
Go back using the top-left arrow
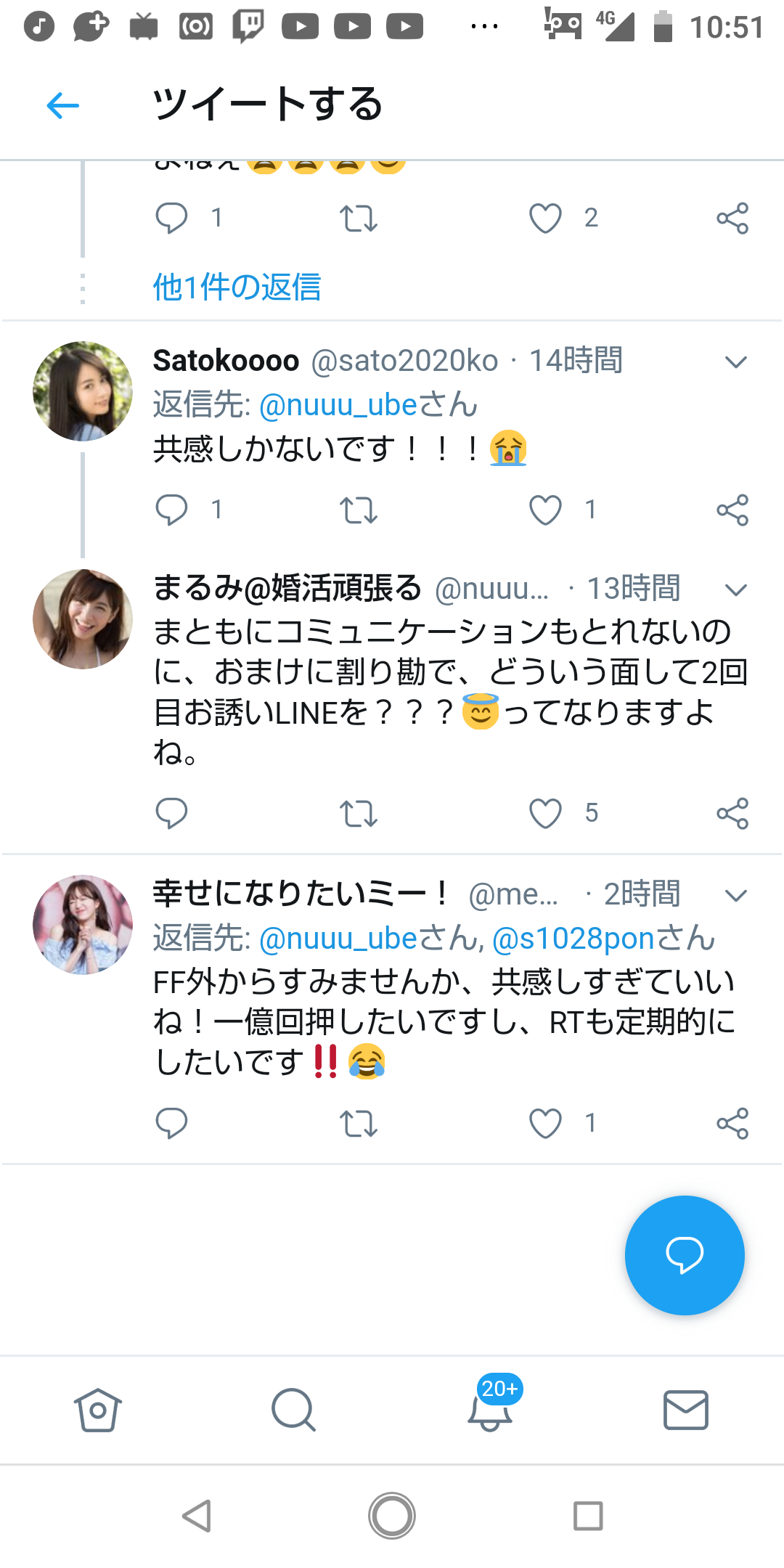[x=62, y=106]
